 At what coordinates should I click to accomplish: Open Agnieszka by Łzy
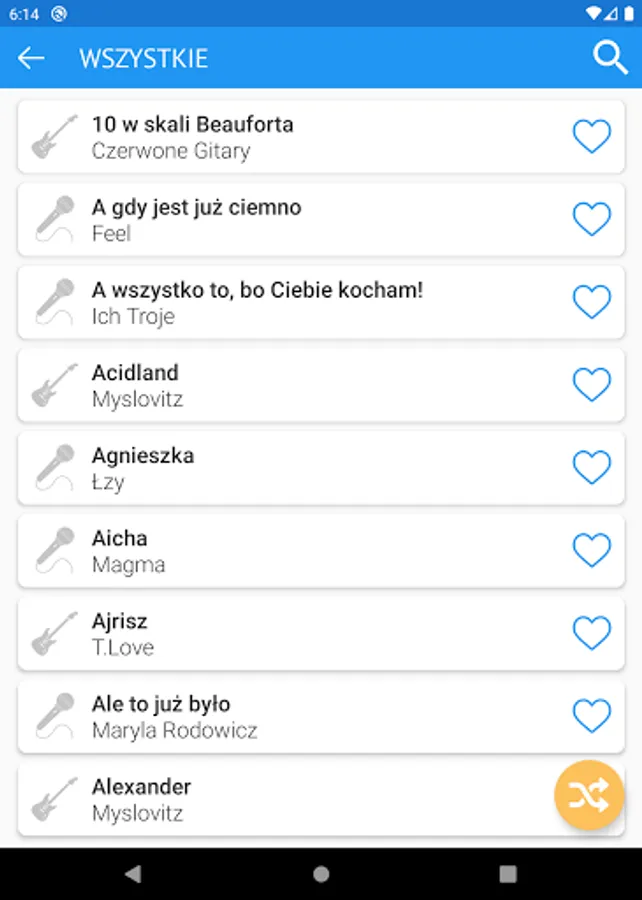pyautogui.click(x=300, y=468)
